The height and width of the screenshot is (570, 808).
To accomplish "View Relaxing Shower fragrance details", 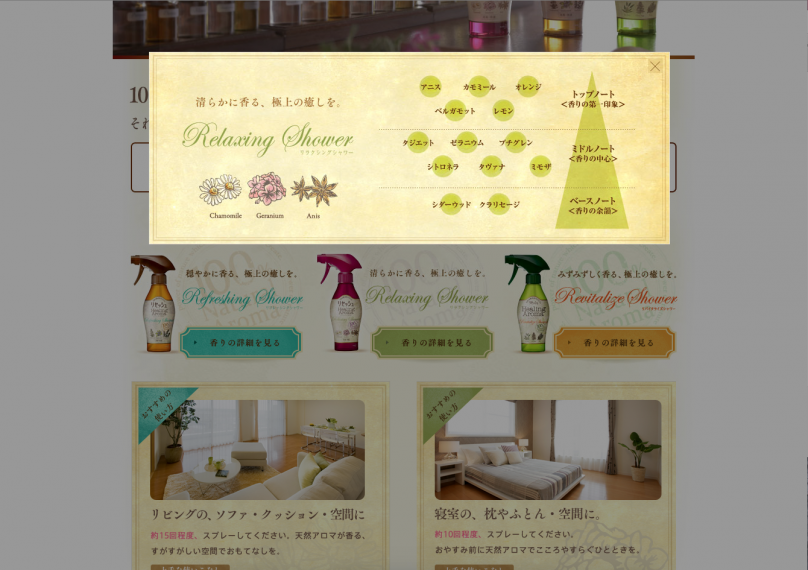I will [432, 342].
